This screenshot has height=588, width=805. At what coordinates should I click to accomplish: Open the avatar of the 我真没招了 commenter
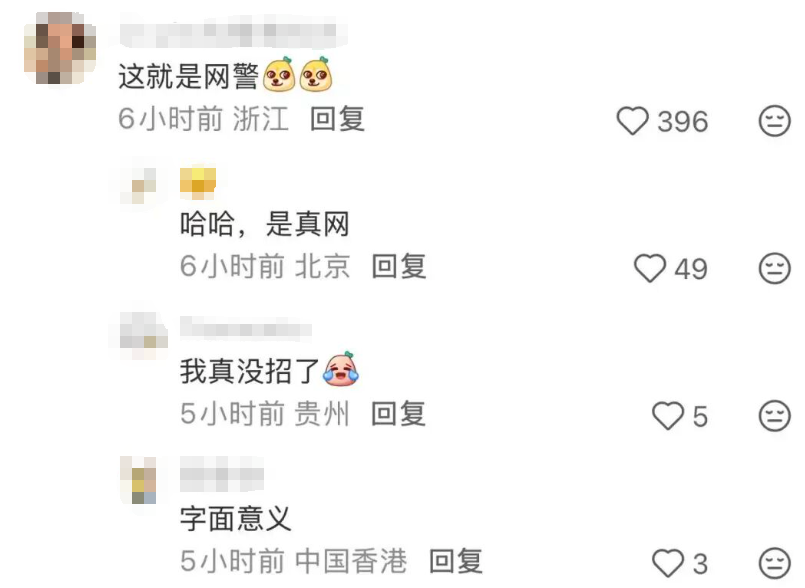[x=139, y=333]
